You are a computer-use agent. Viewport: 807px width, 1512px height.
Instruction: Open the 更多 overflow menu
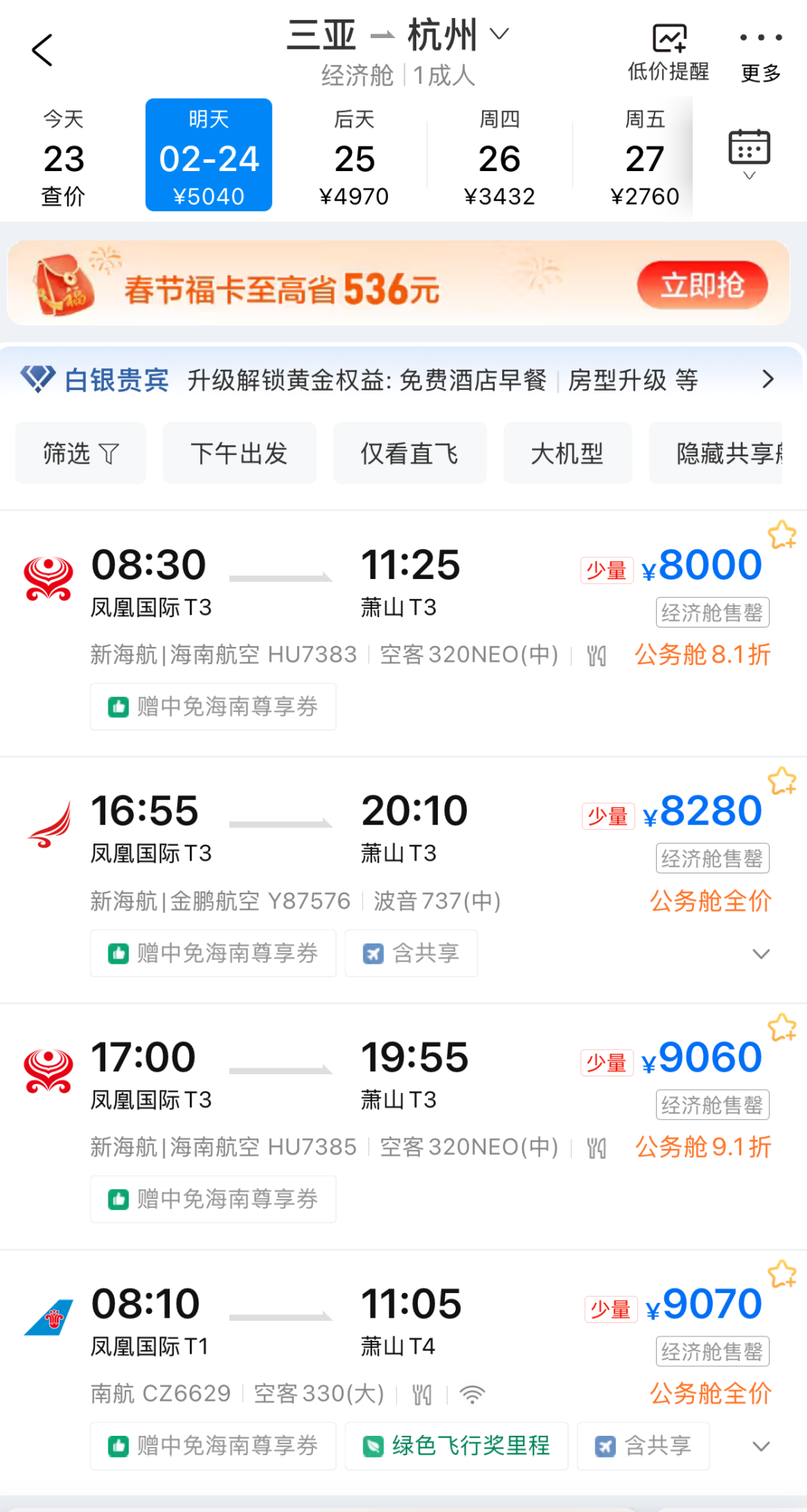tap(761, 52)
